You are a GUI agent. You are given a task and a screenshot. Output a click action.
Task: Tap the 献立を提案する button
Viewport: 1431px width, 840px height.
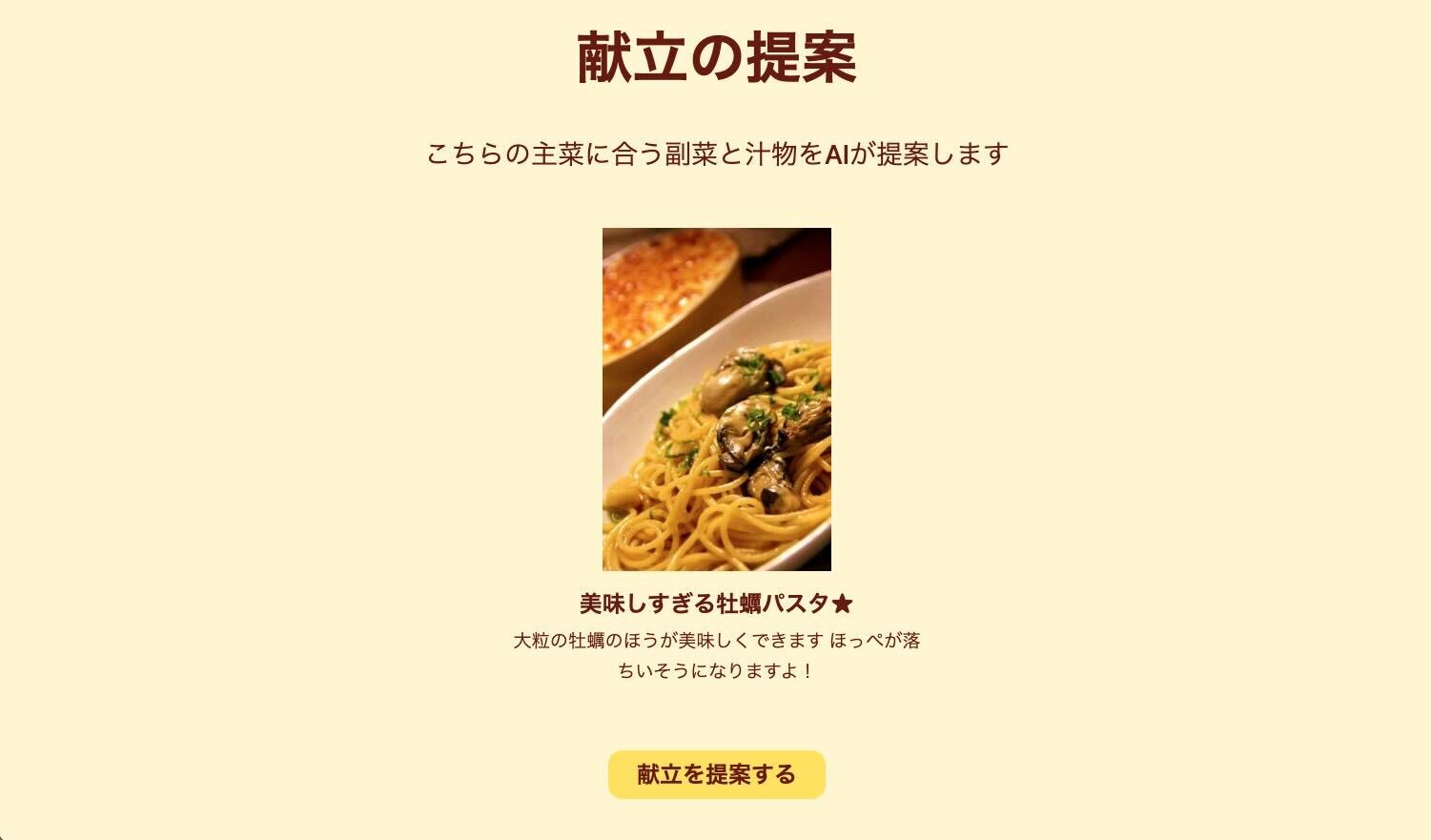tap(716, 774)
